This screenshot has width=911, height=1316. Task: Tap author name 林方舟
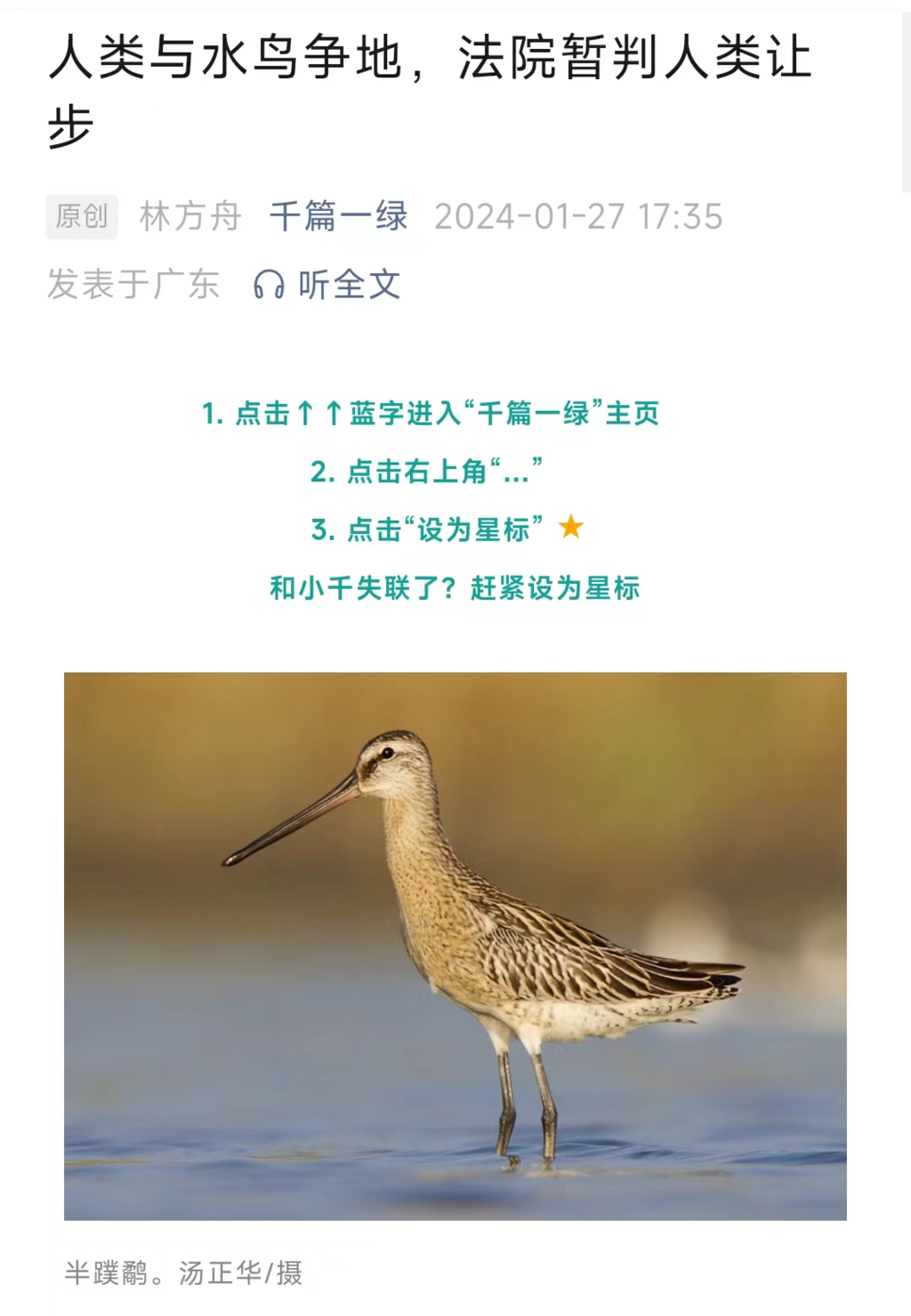tap(190, 216)
